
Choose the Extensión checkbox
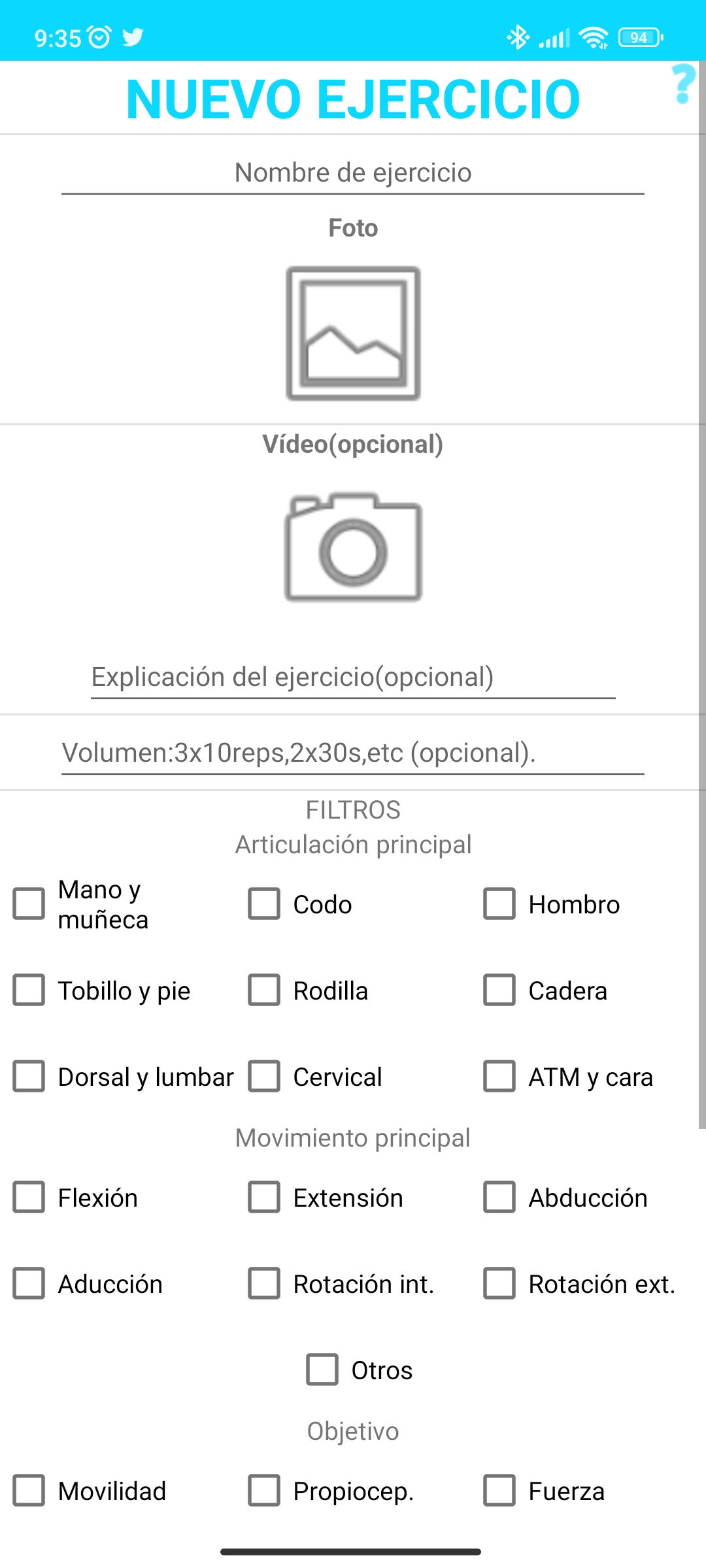coord(264,1198)
